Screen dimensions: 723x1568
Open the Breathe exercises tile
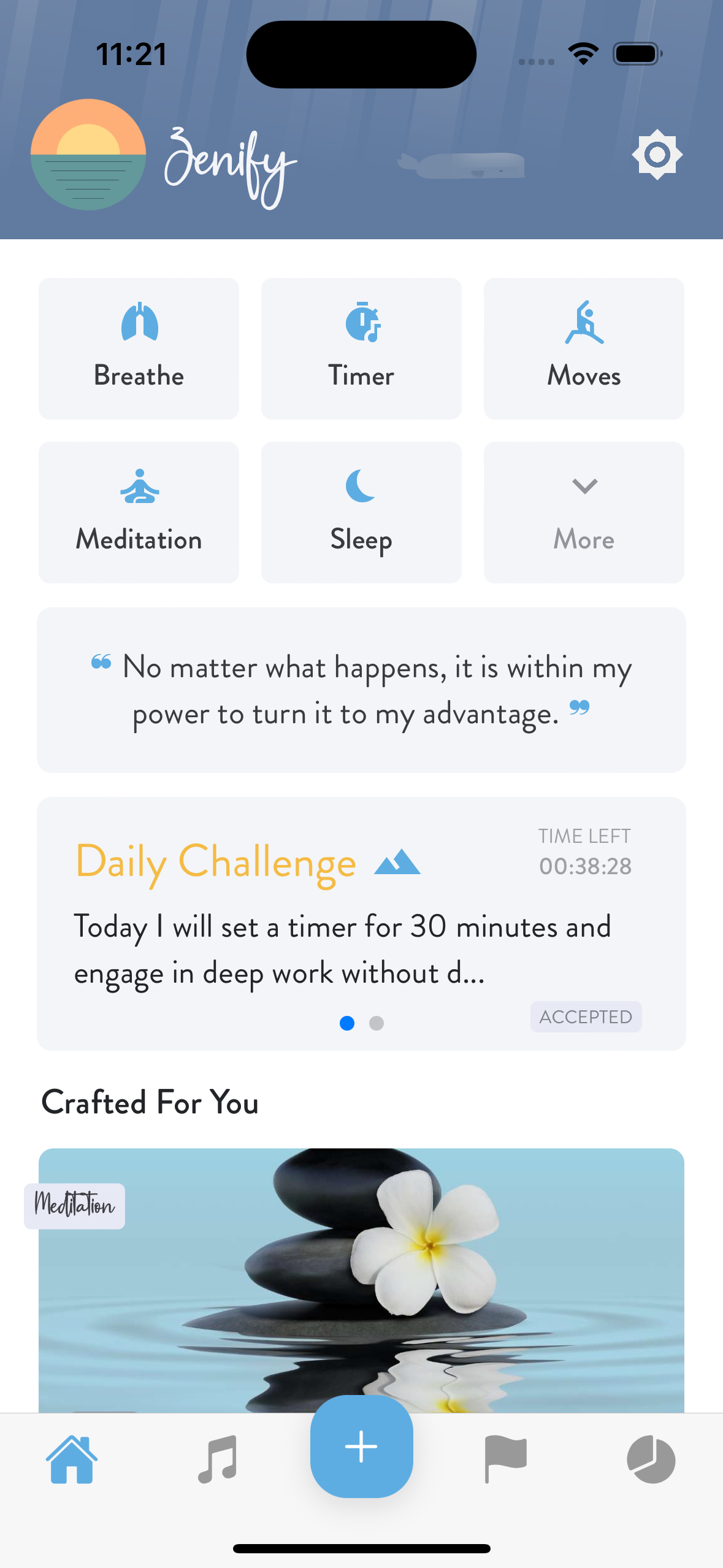pyautogui.click(x=139, y=348)
